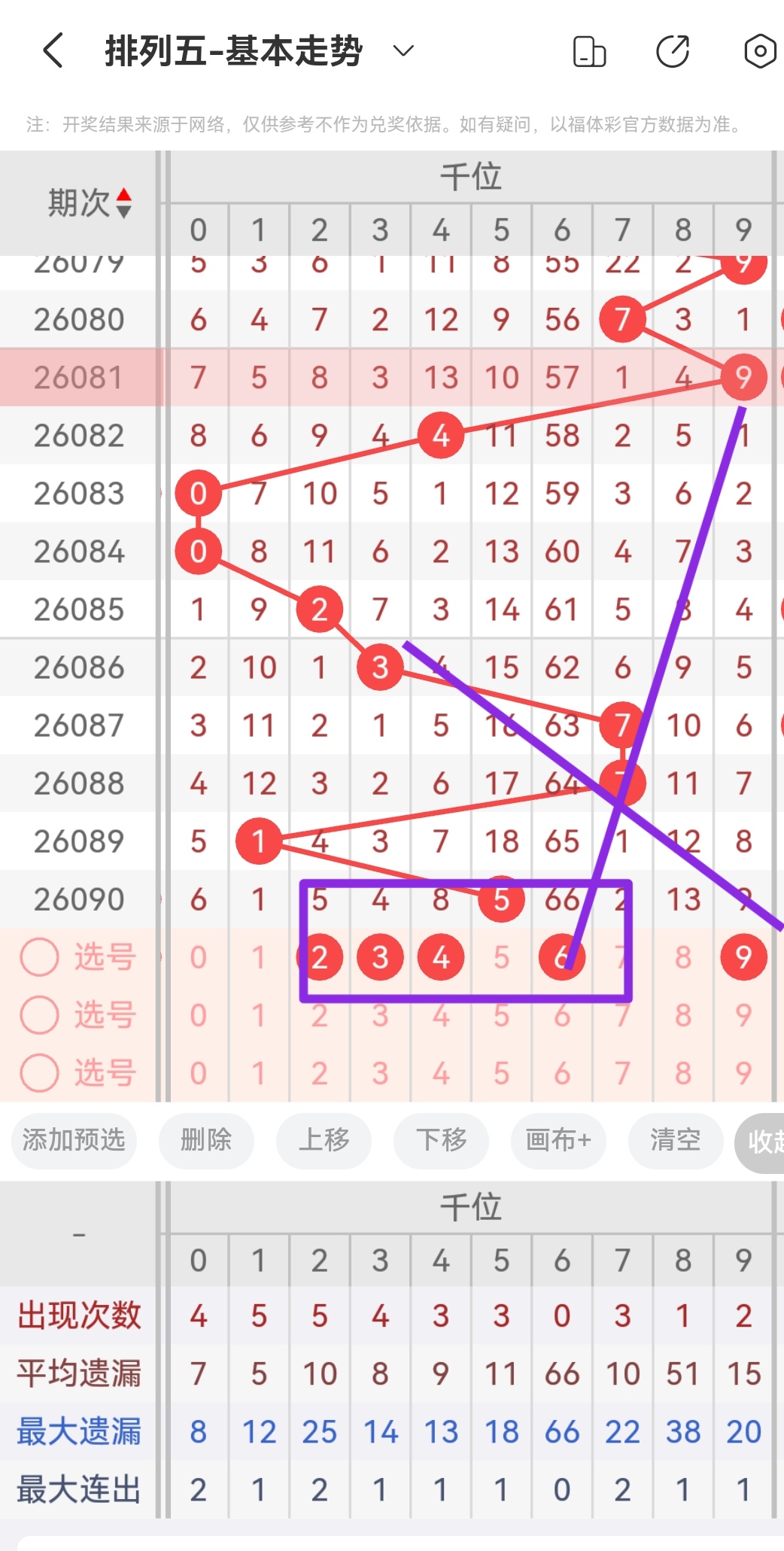Select second 选号 radio circle

(x=39, y=1015)
